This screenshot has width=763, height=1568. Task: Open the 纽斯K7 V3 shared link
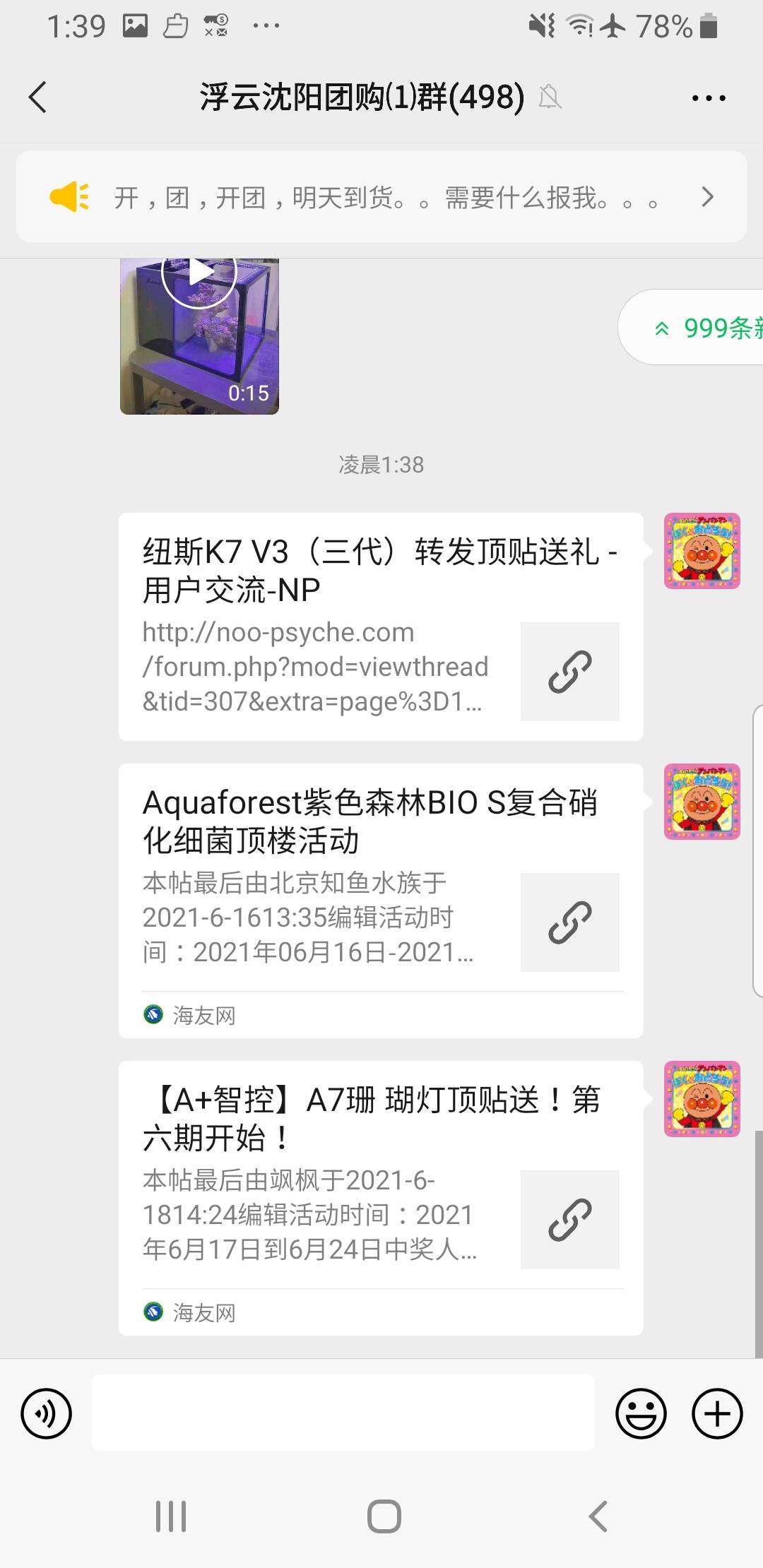point(380,626)
